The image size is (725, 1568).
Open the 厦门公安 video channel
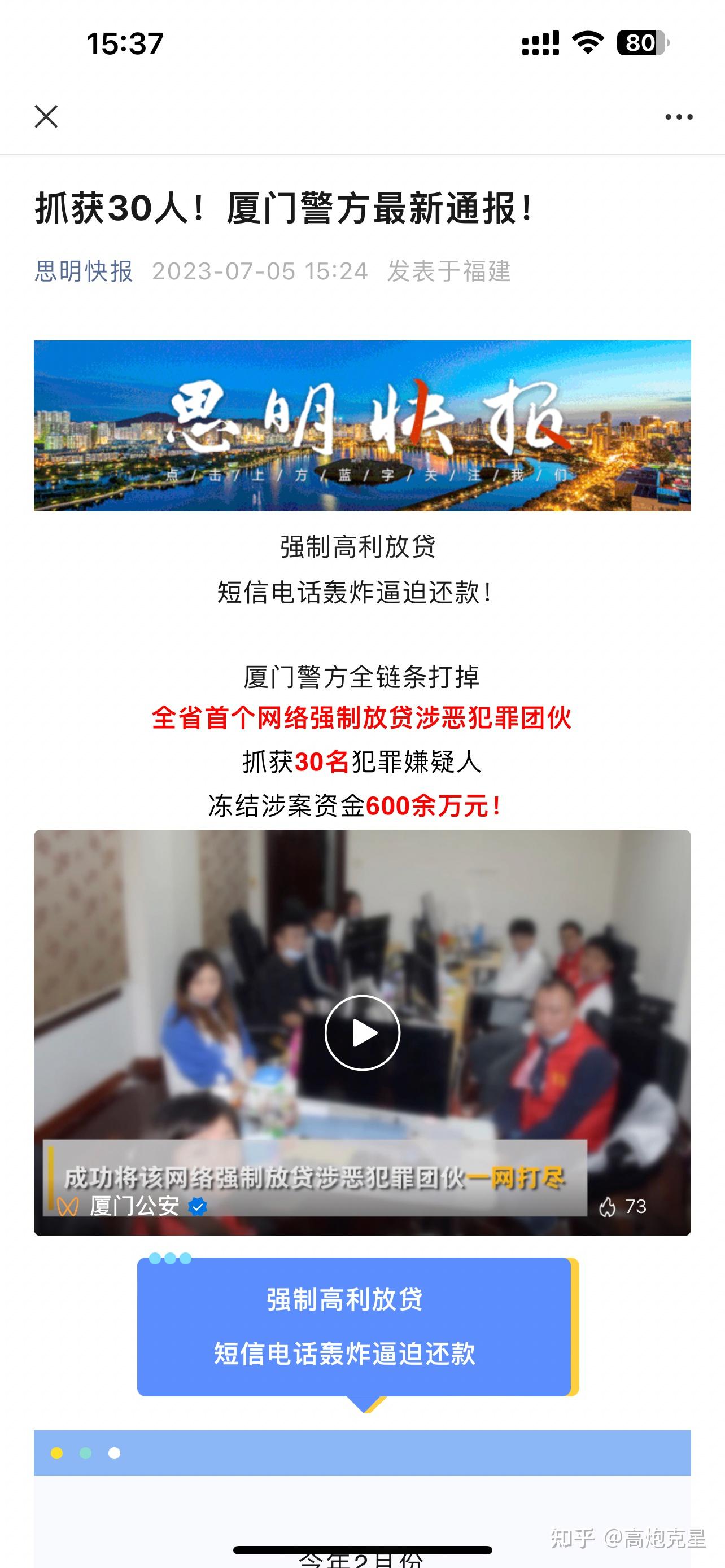pos(133,1206)
